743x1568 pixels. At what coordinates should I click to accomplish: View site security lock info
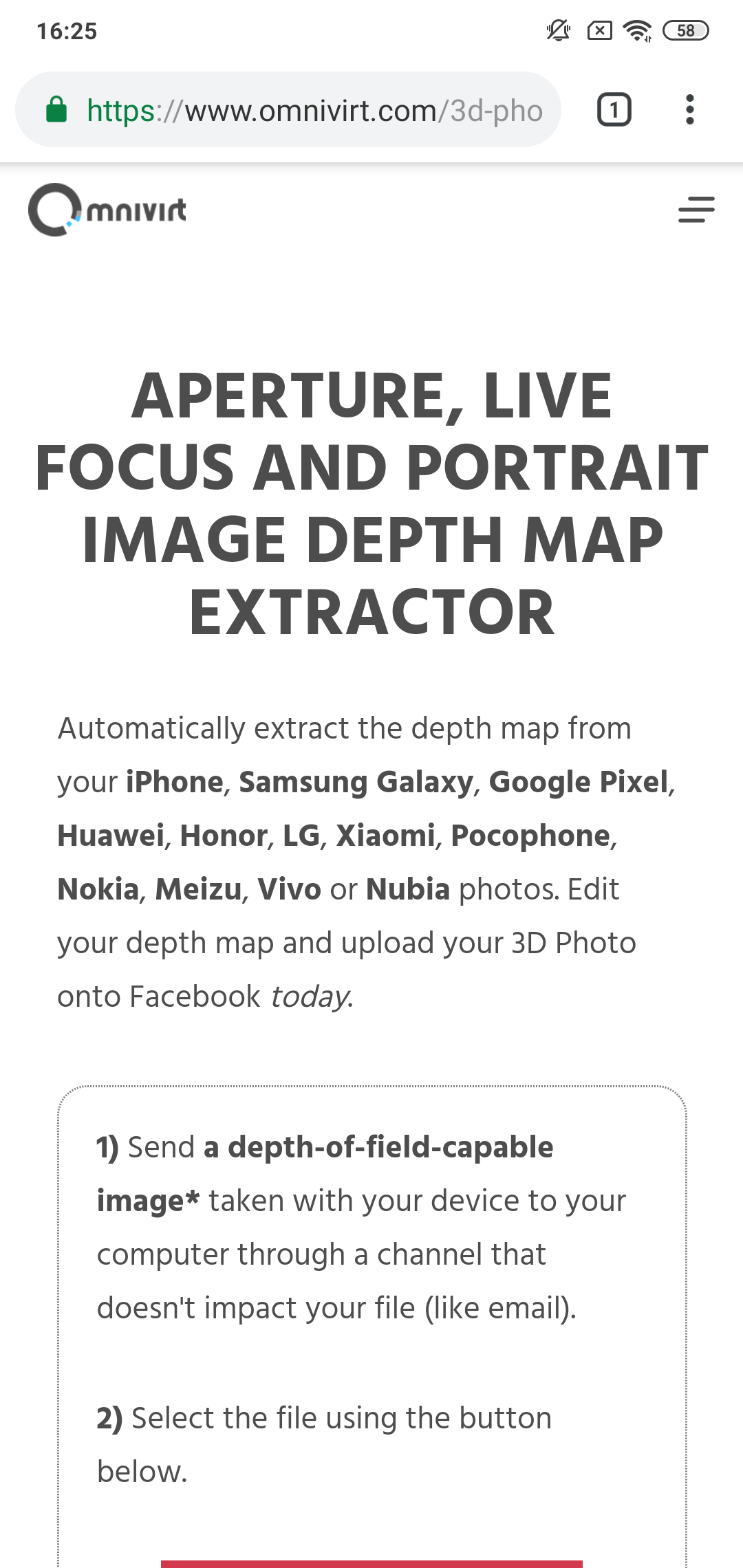pos(56,110)
